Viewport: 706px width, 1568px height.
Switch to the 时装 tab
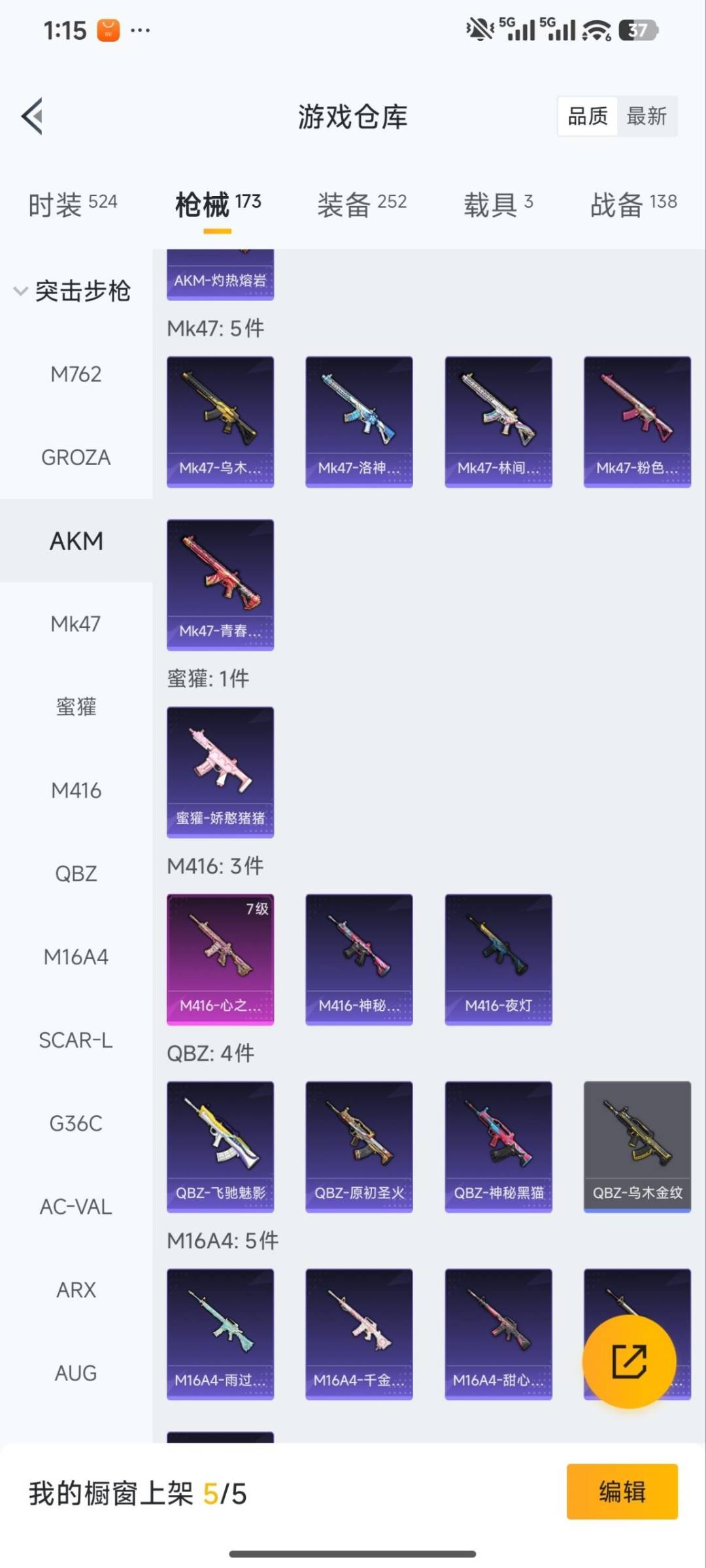(72, 204)
